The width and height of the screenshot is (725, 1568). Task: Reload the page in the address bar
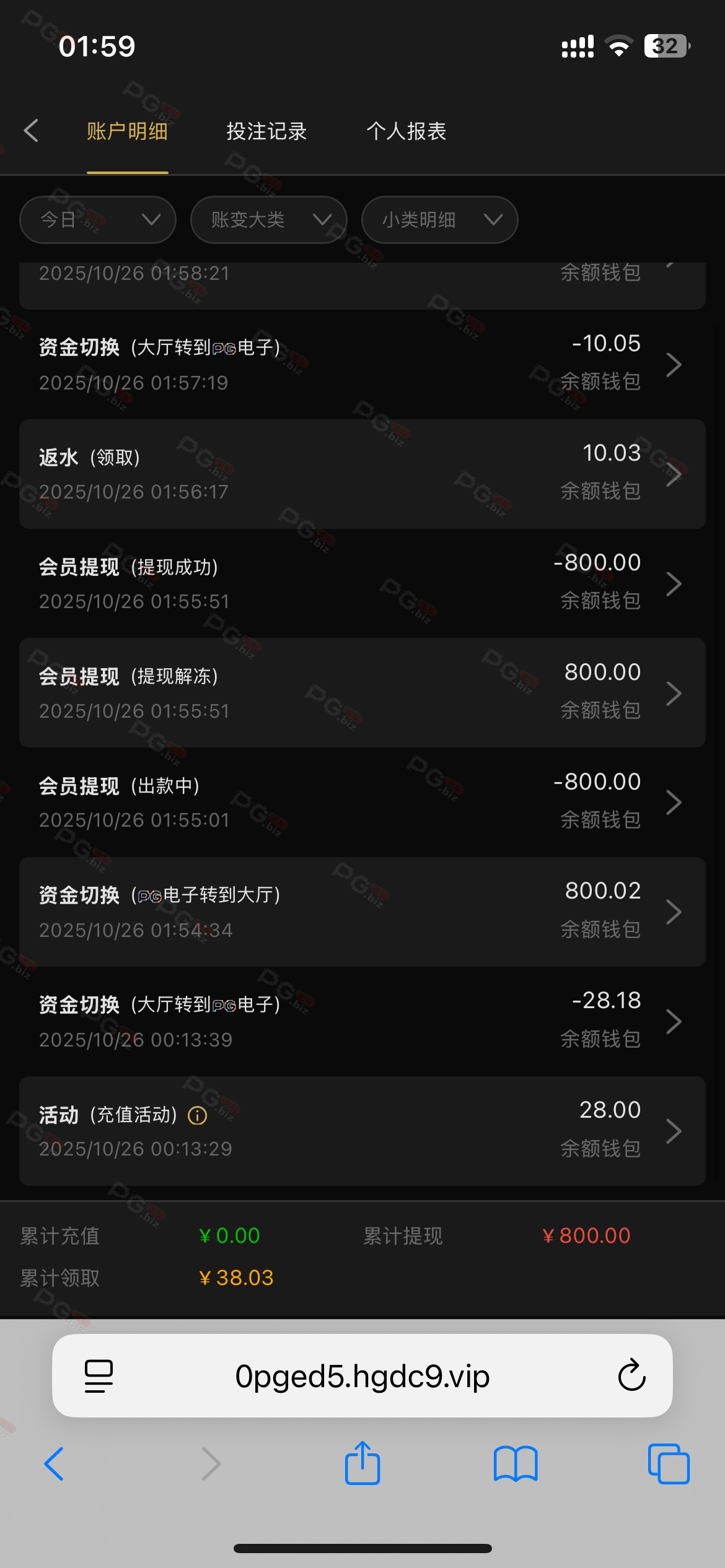[631, 1375]
